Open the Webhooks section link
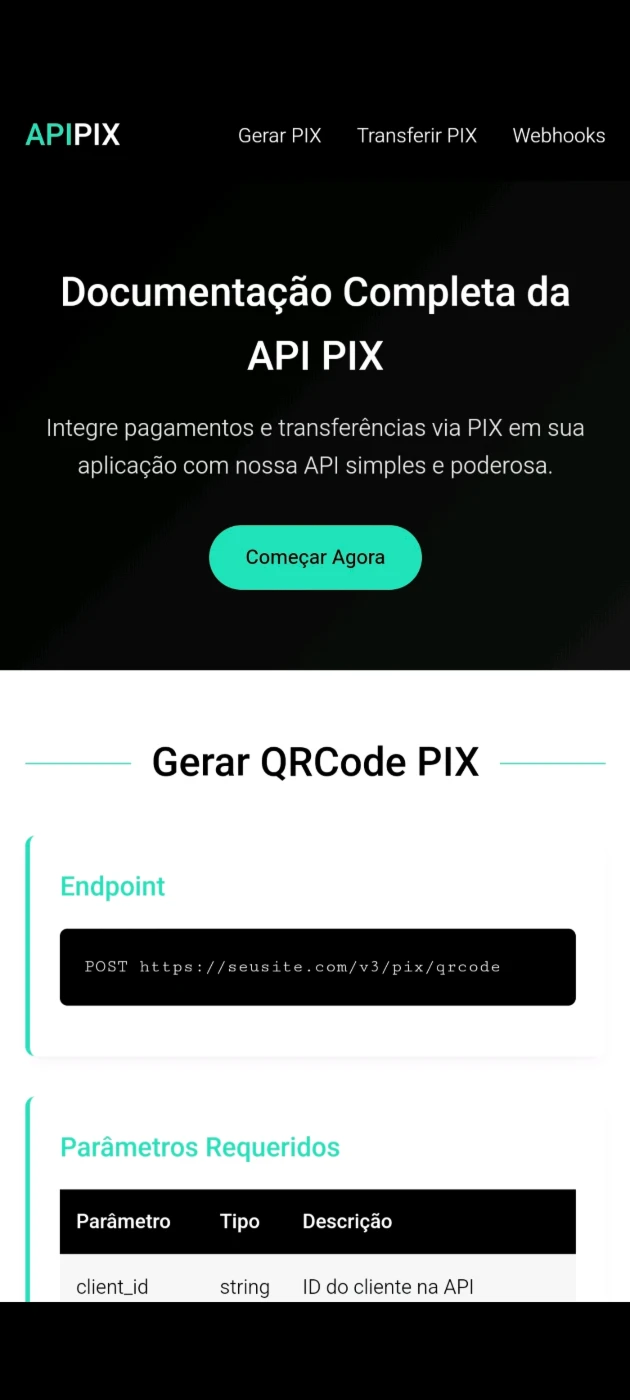The height and width of the screenshot is (1400, 630). click(x=559, y=135)
